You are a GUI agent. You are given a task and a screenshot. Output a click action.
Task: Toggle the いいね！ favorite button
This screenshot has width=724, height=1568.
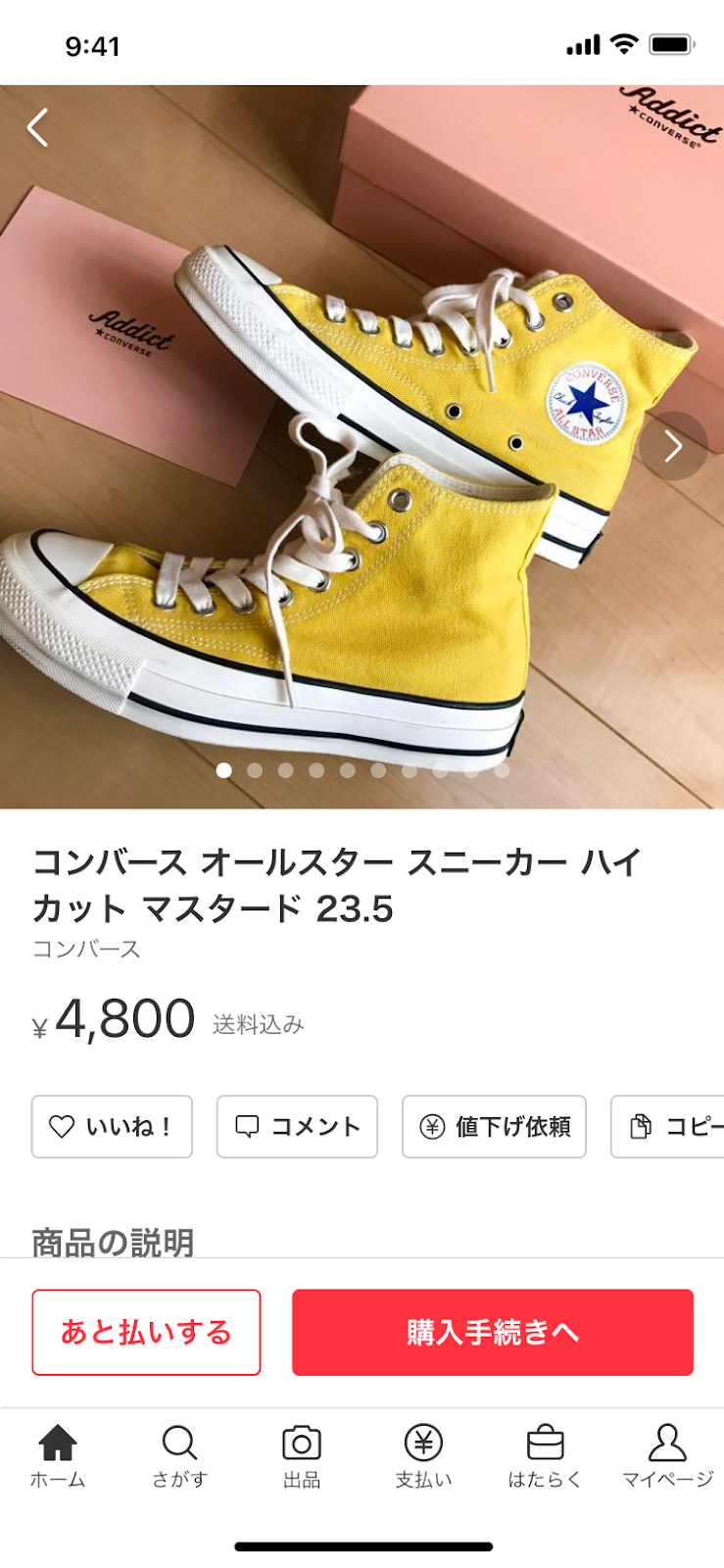(111, 1127)
